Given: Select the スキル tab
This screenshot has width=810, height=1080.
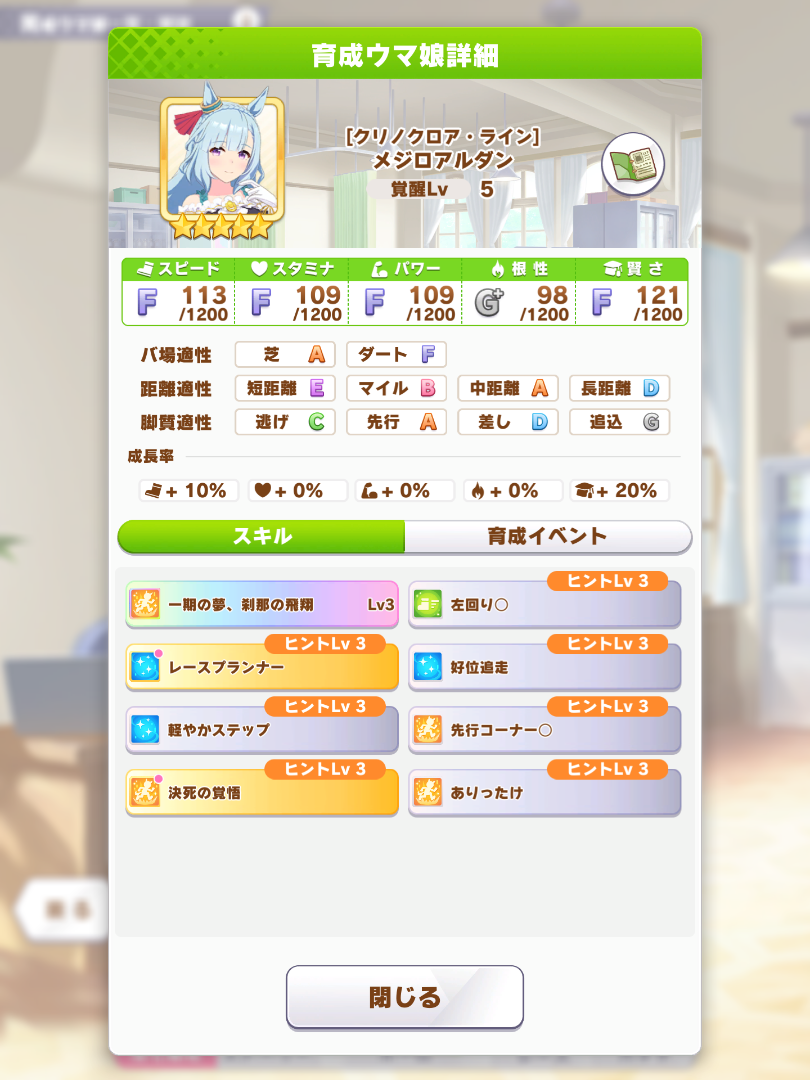Looking at the screenshot, I should pyautogui.click(x=262, y=536).
